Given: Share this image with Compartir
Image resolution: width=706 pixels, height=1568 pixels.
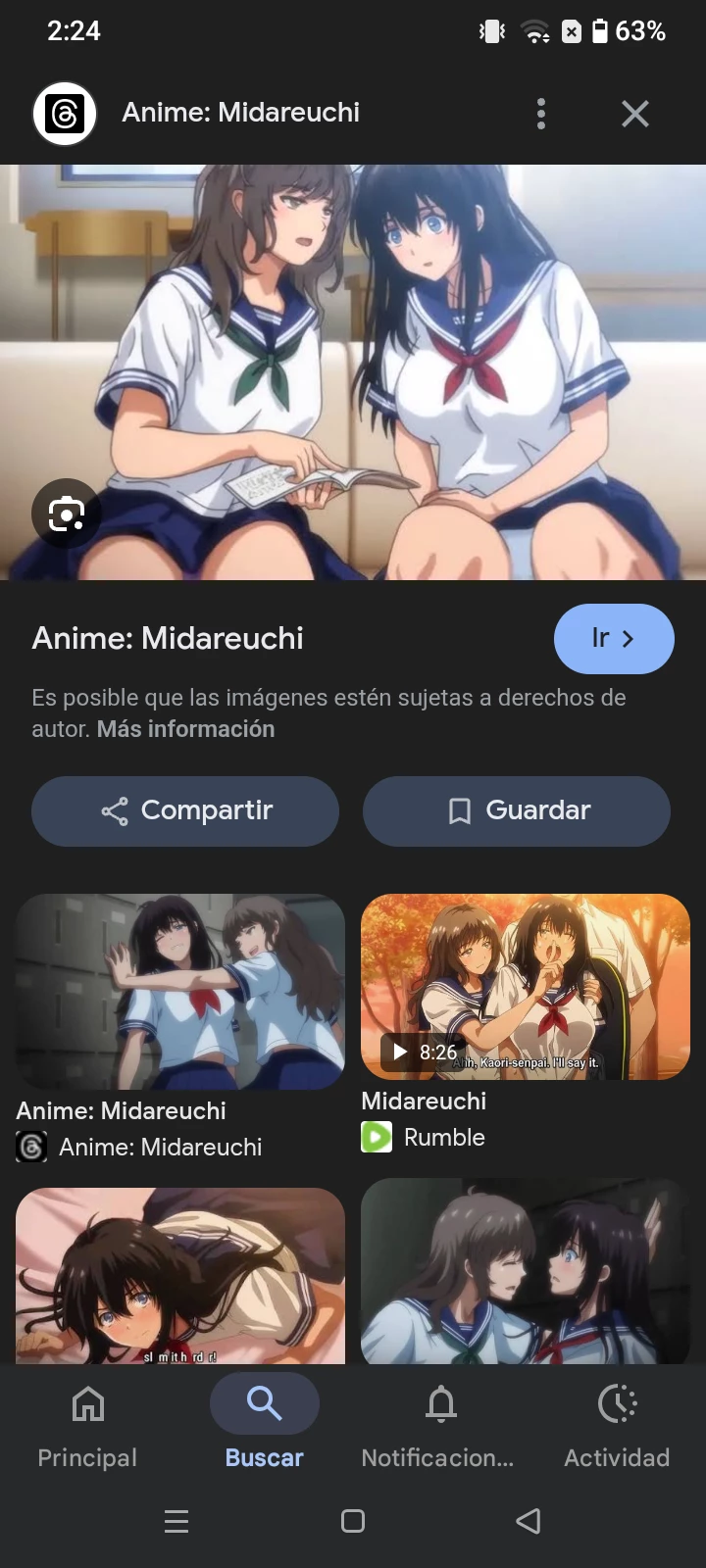Looking at the screenshot, I should tap(185, 810).
